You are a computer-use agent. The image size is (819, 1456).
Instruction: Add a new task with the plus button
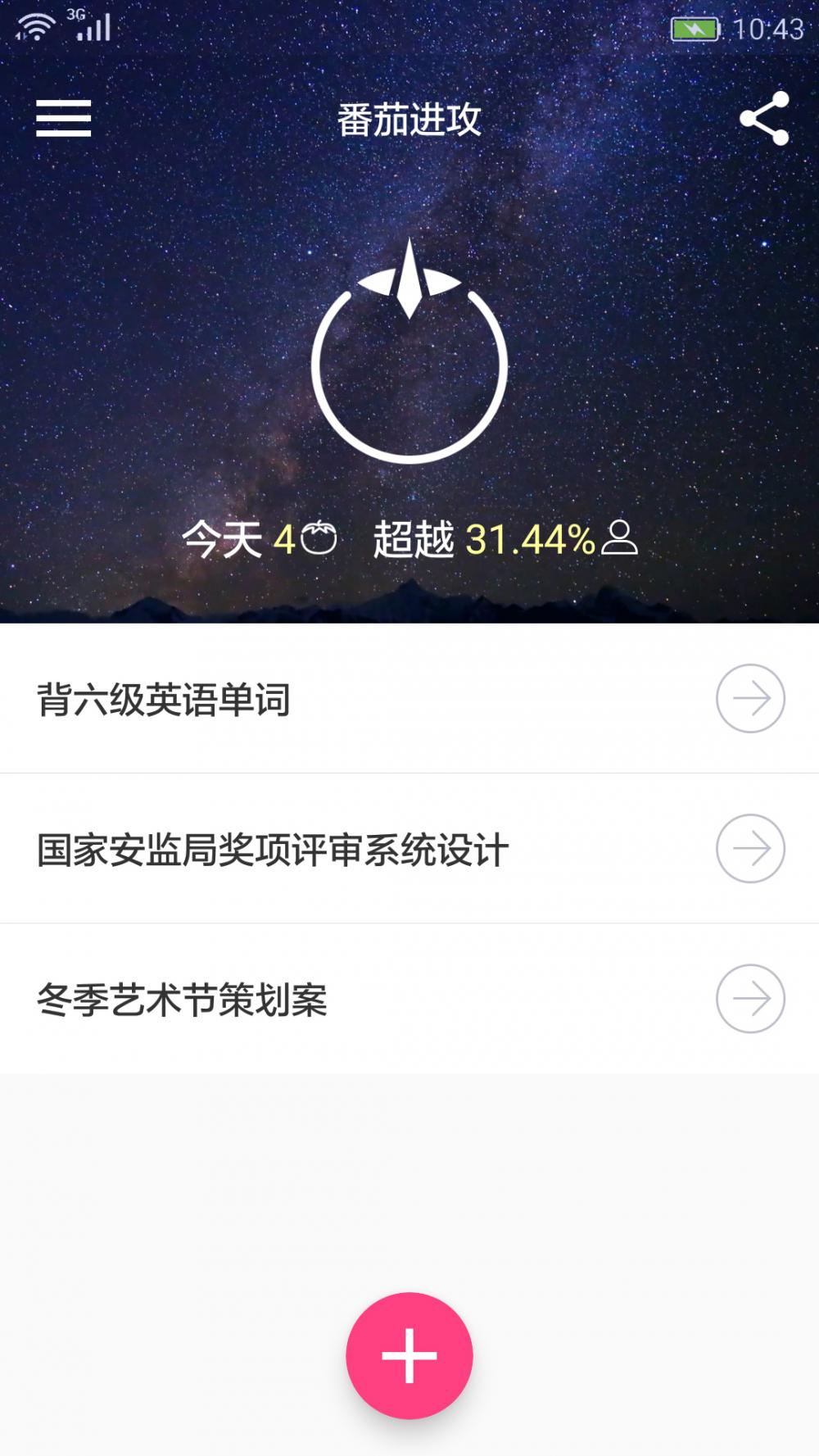click(409, 1355)
